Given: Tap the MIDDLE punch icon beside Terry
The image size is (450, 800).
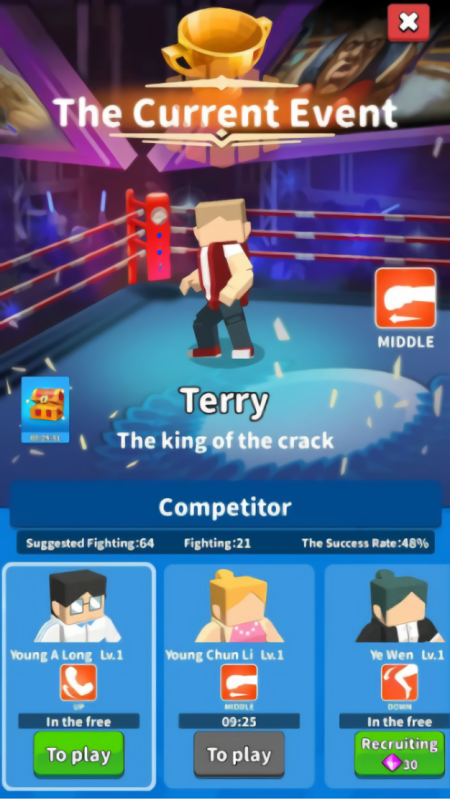Looking at the screenshot, I should coord(406,298).
